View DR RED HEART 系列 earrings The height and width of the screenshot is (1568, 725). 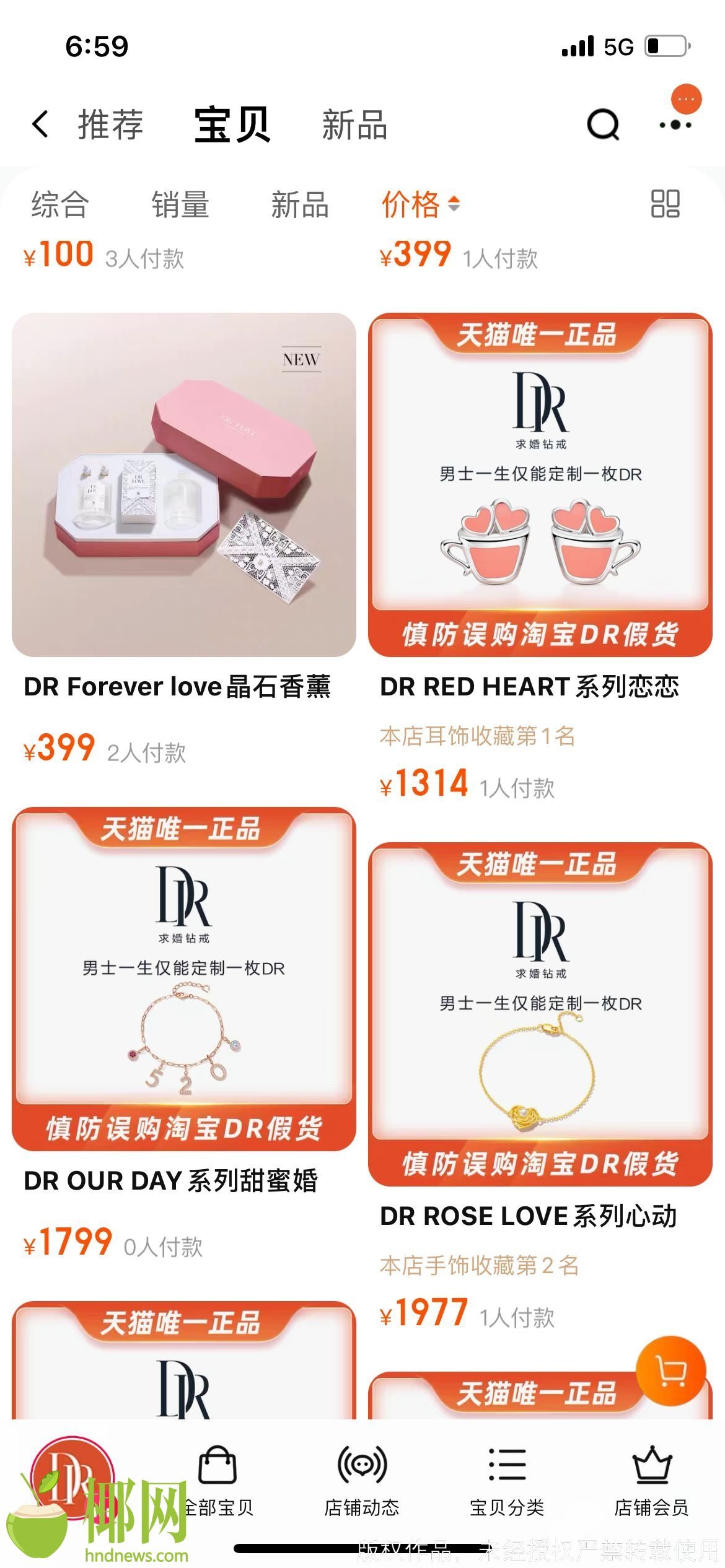coord(540,485)
